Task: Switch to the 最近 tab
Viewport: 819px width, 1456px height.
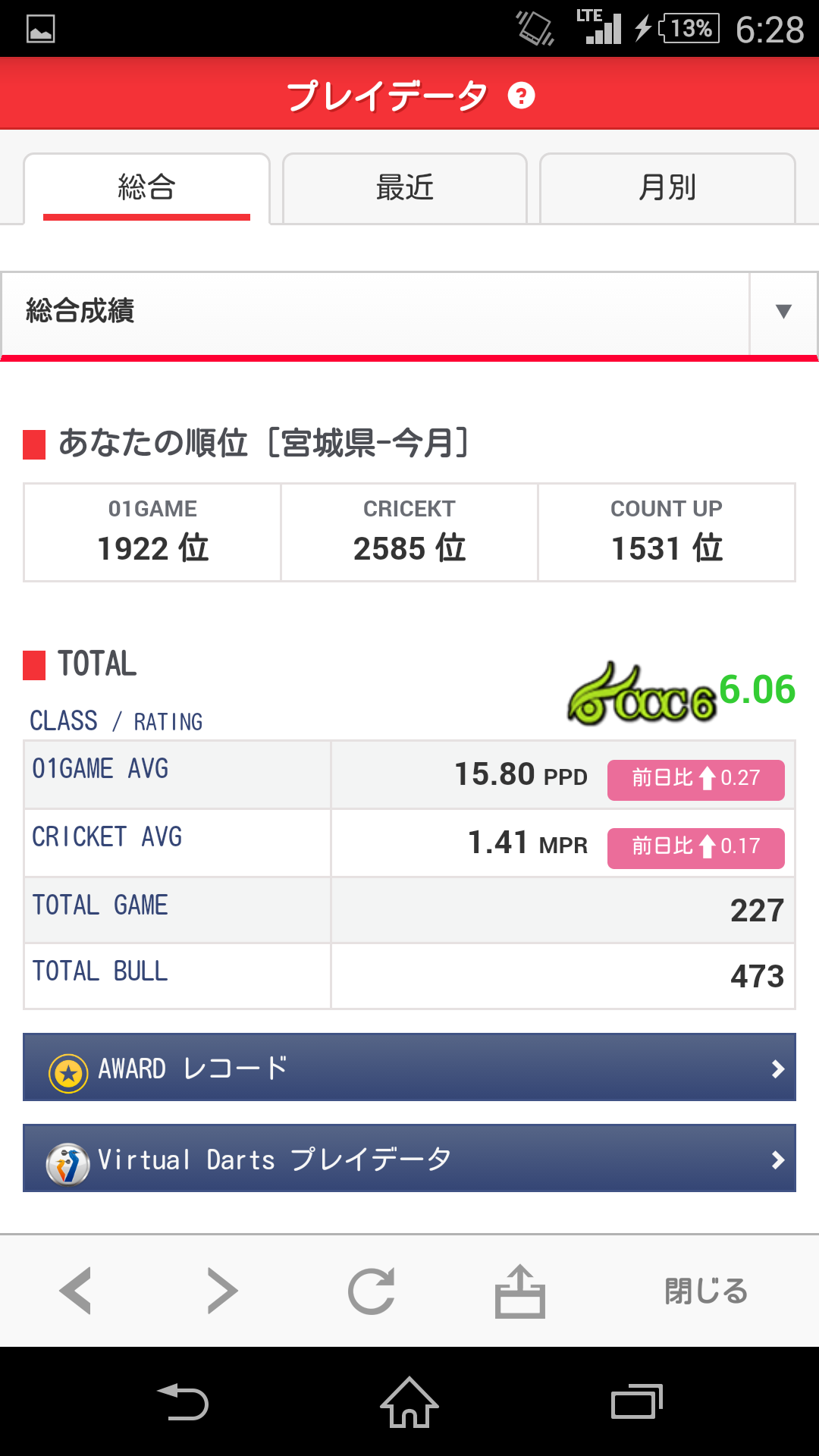Action: coord(405,188)
